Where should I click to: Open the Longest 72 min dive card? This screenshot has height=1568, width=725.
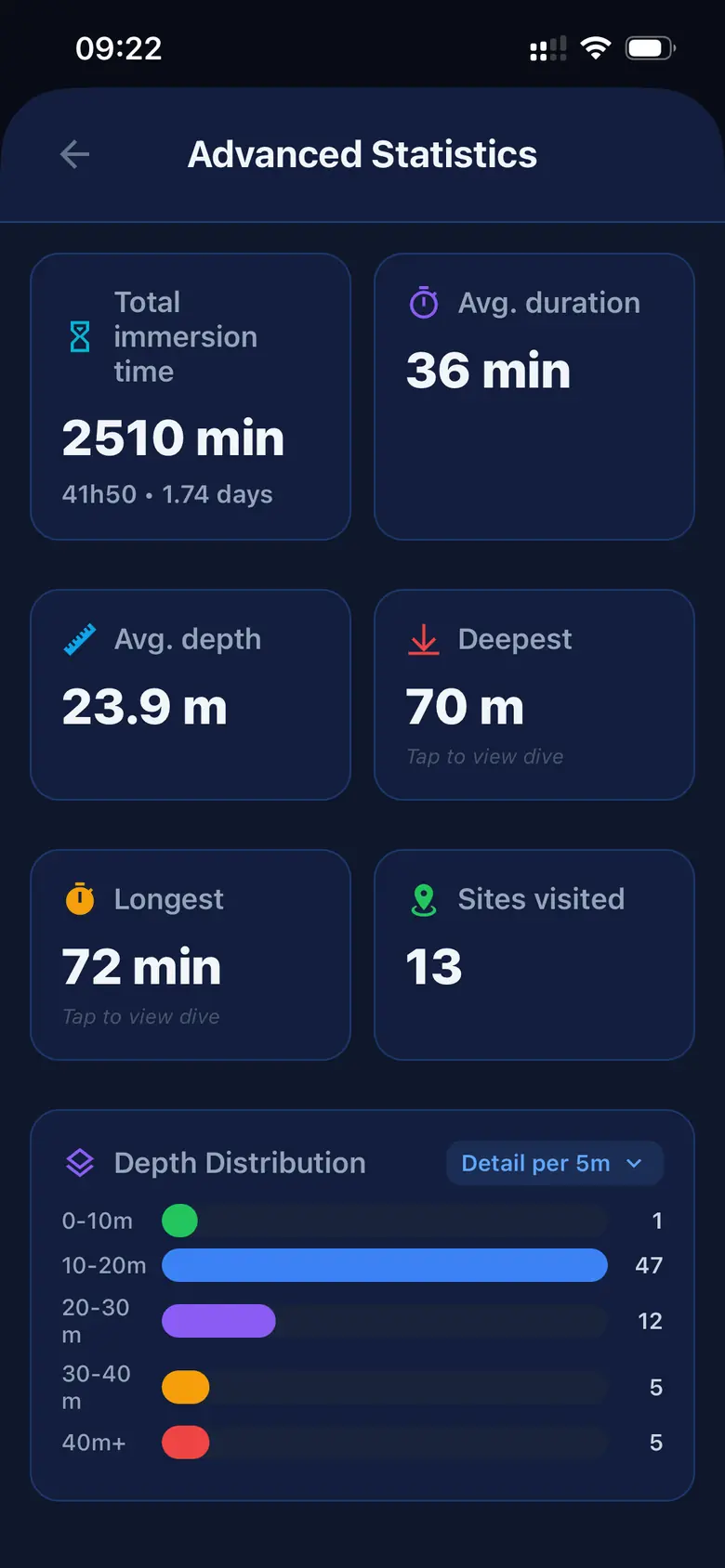pyautogui.click(x=191, y=955)
